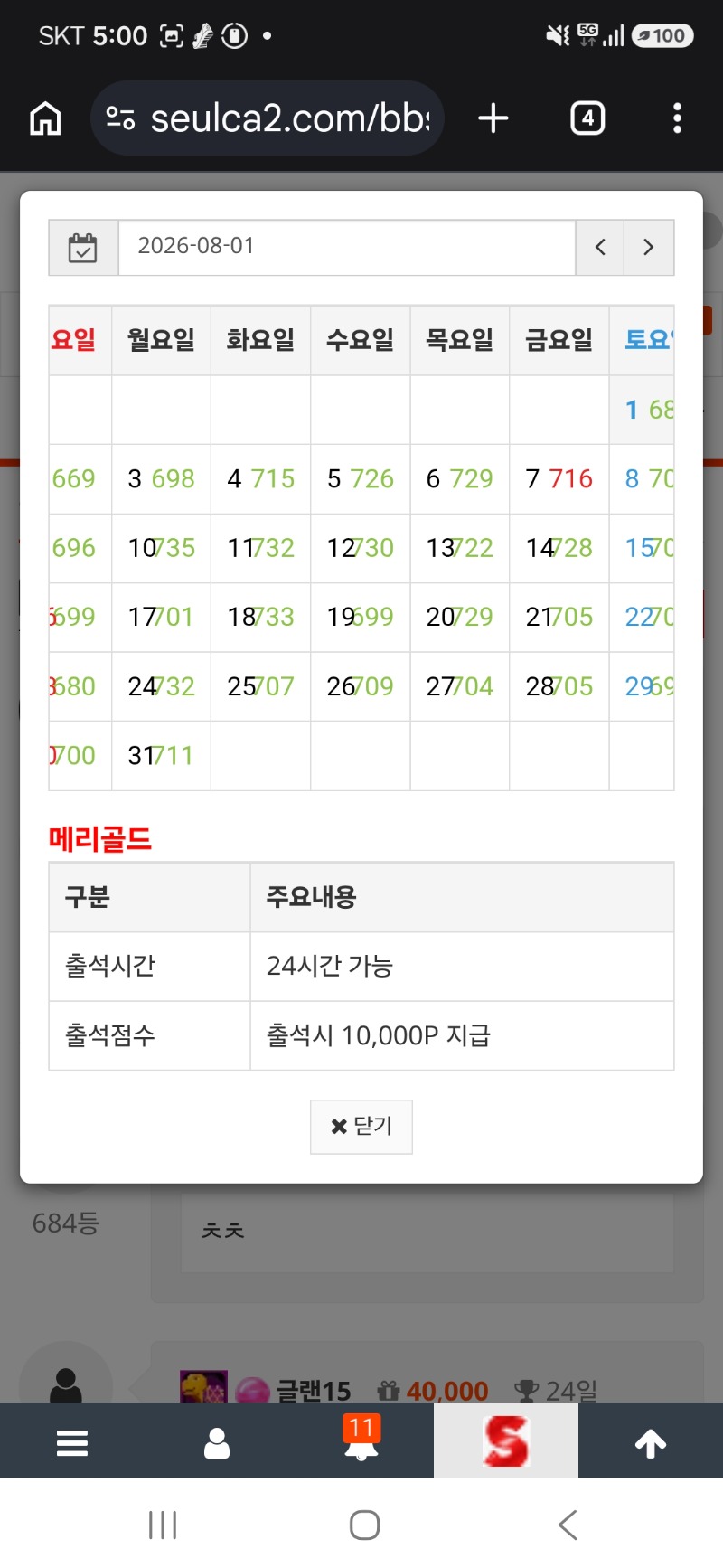Screen dimensions: 723x1568
Task: Open the user profile tab
Action: point(217,1442)
